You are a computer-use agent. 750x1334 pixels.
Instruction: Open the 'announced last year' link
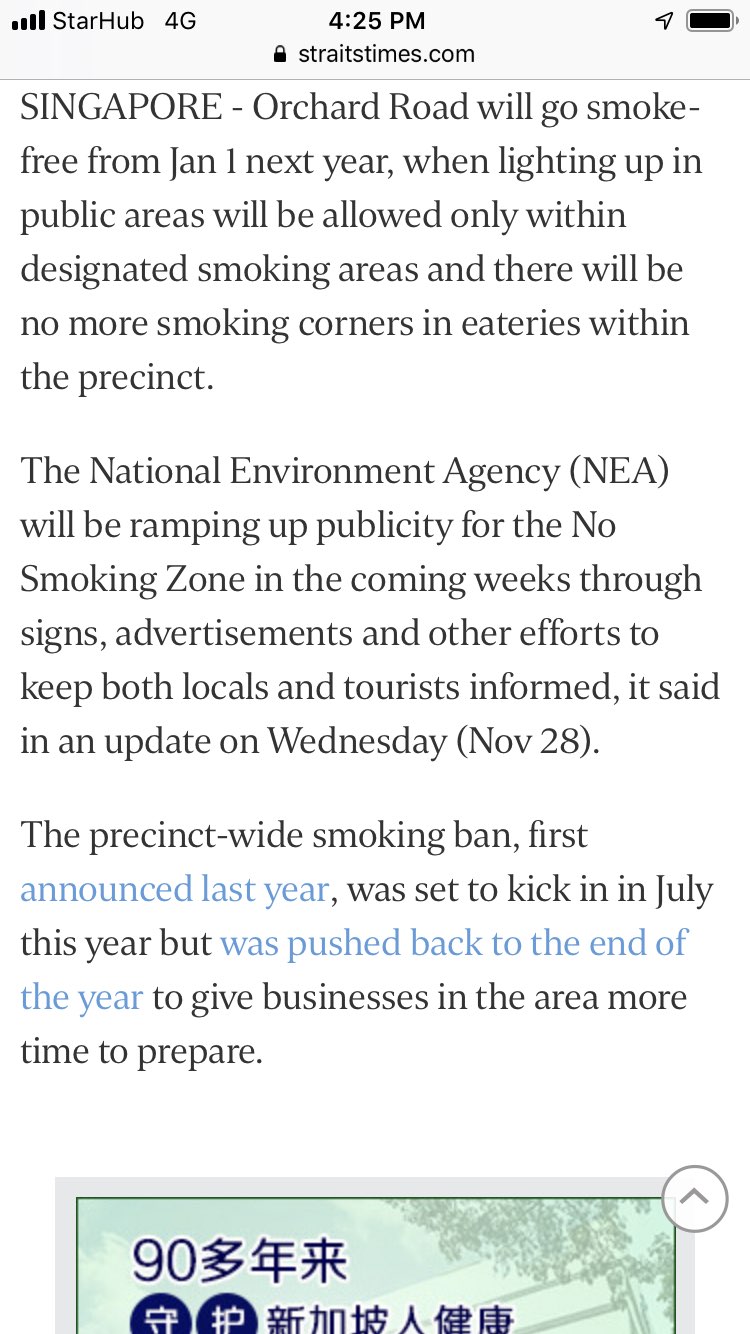(175, 889)
